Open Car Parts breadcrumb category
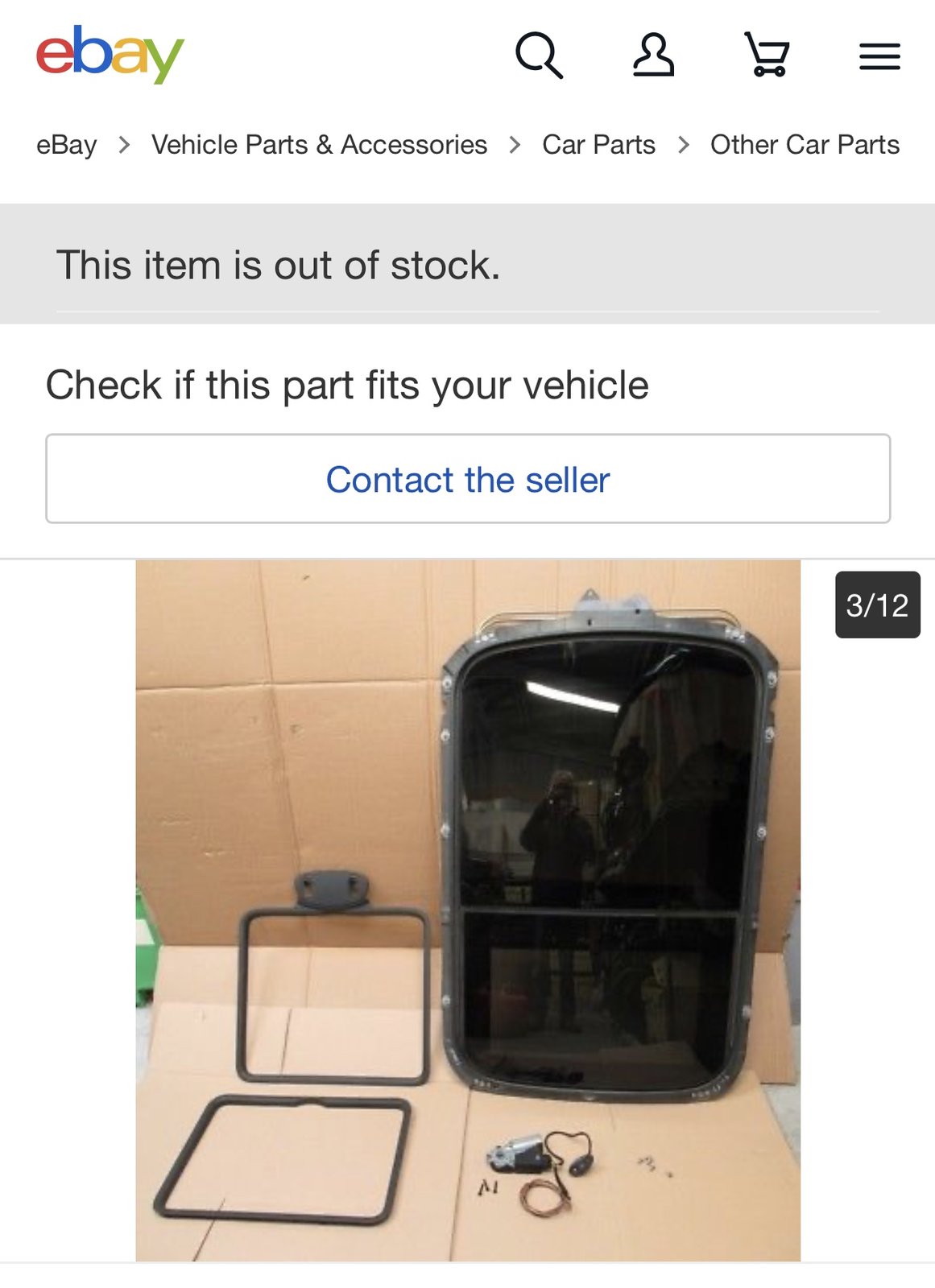 598,145
